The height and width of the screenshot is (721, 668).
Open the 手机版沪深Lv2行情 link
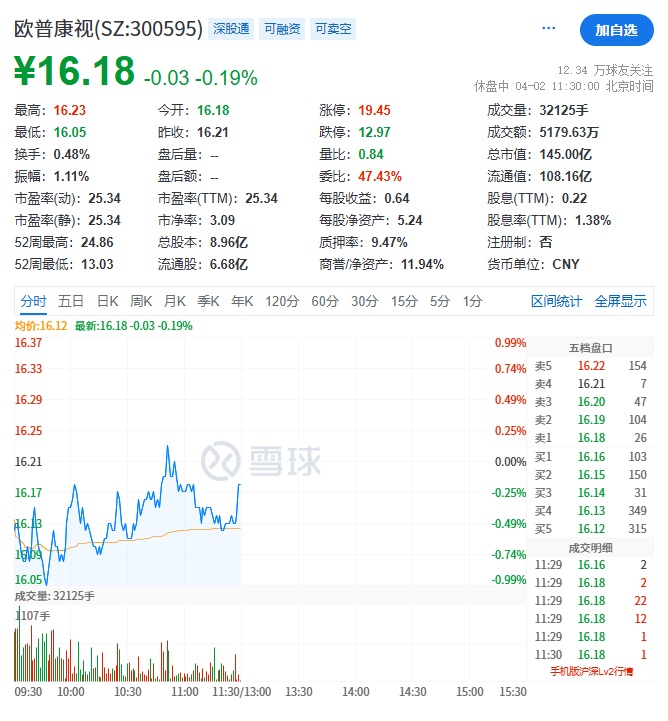pyautogui.click(x=592, y=671)
